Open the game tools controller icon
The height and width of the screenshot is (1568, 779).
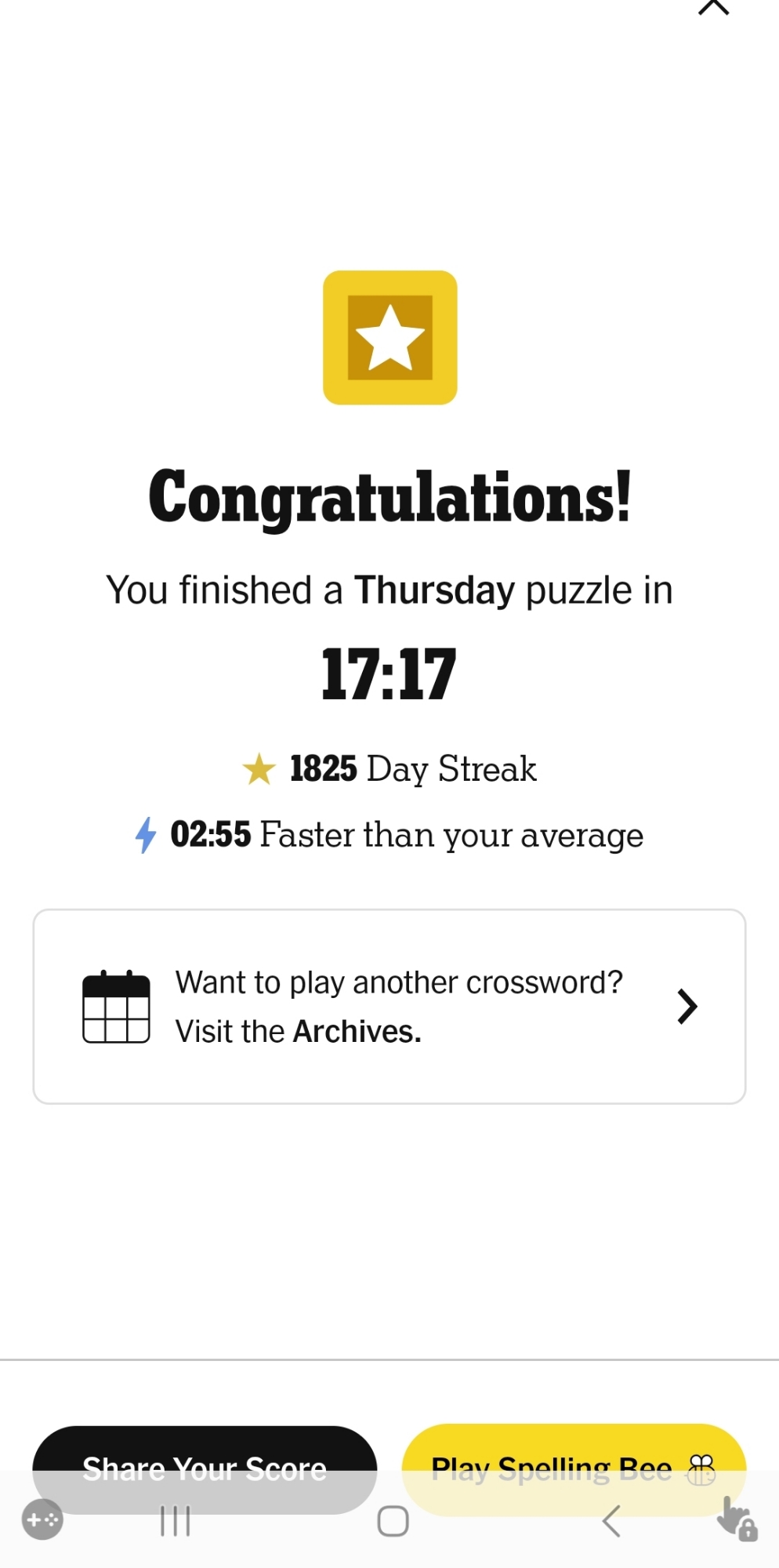(42, 1519)
